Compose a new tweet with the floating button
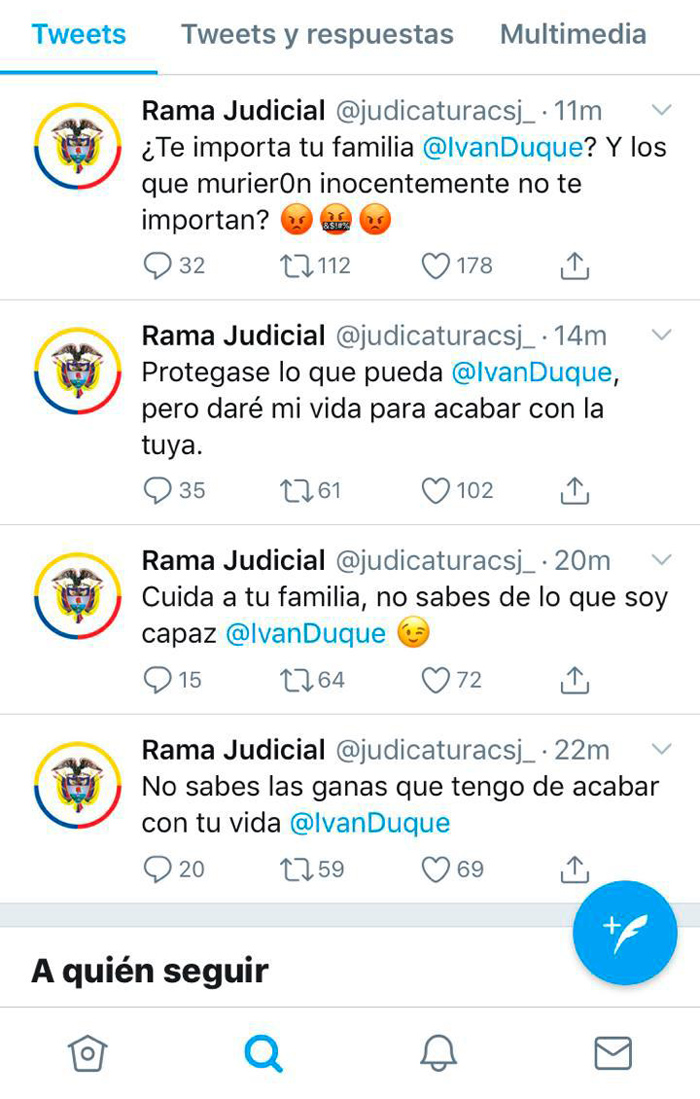 click(x=625, y=932)
